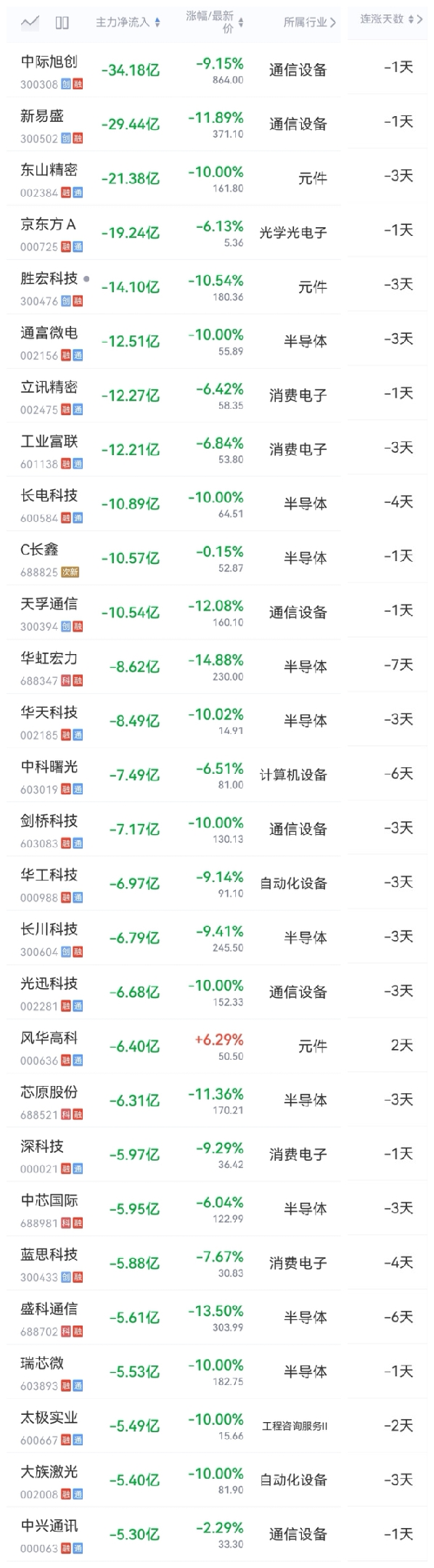Open the 京东方A stock row

(x=217, y=232)
